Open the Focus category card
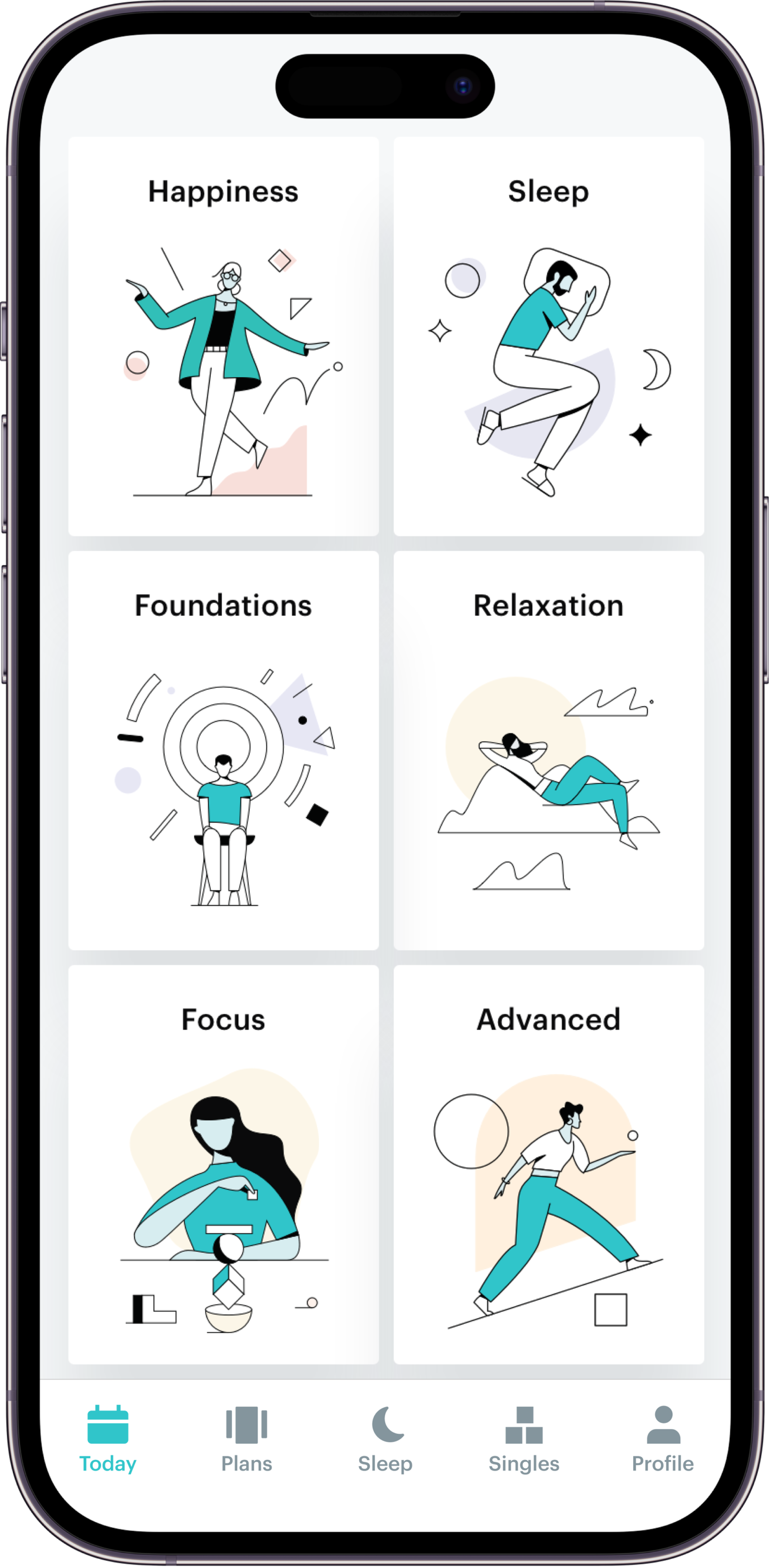The width and height of the screenshot is (769, 1568). [x=224, y=1164]
